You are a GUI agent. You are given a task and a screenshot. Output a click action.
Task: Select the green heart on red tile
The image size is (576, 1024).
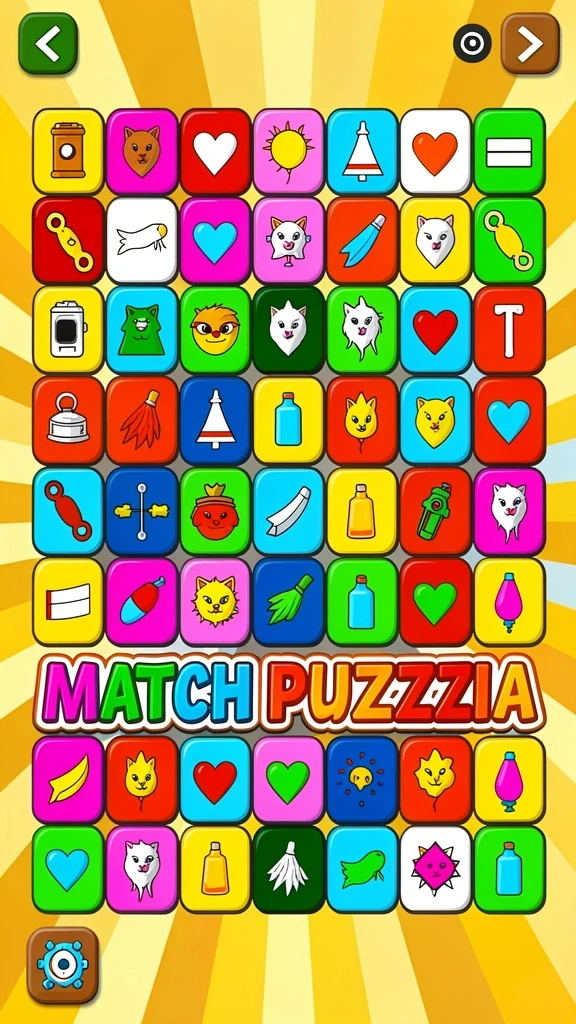click(436, 601)
